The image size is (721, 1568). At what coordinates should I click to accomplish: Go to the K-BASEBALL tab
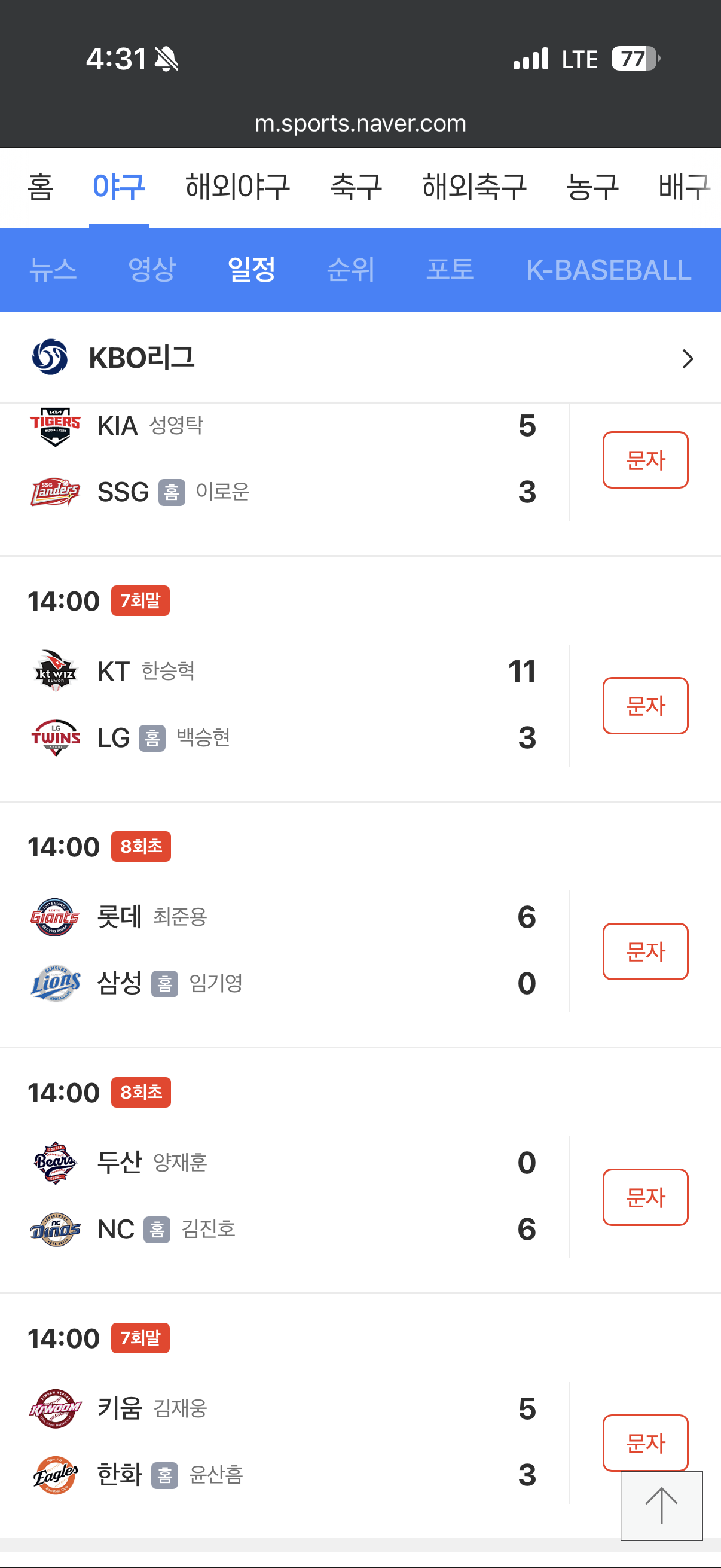coord(608,270)
